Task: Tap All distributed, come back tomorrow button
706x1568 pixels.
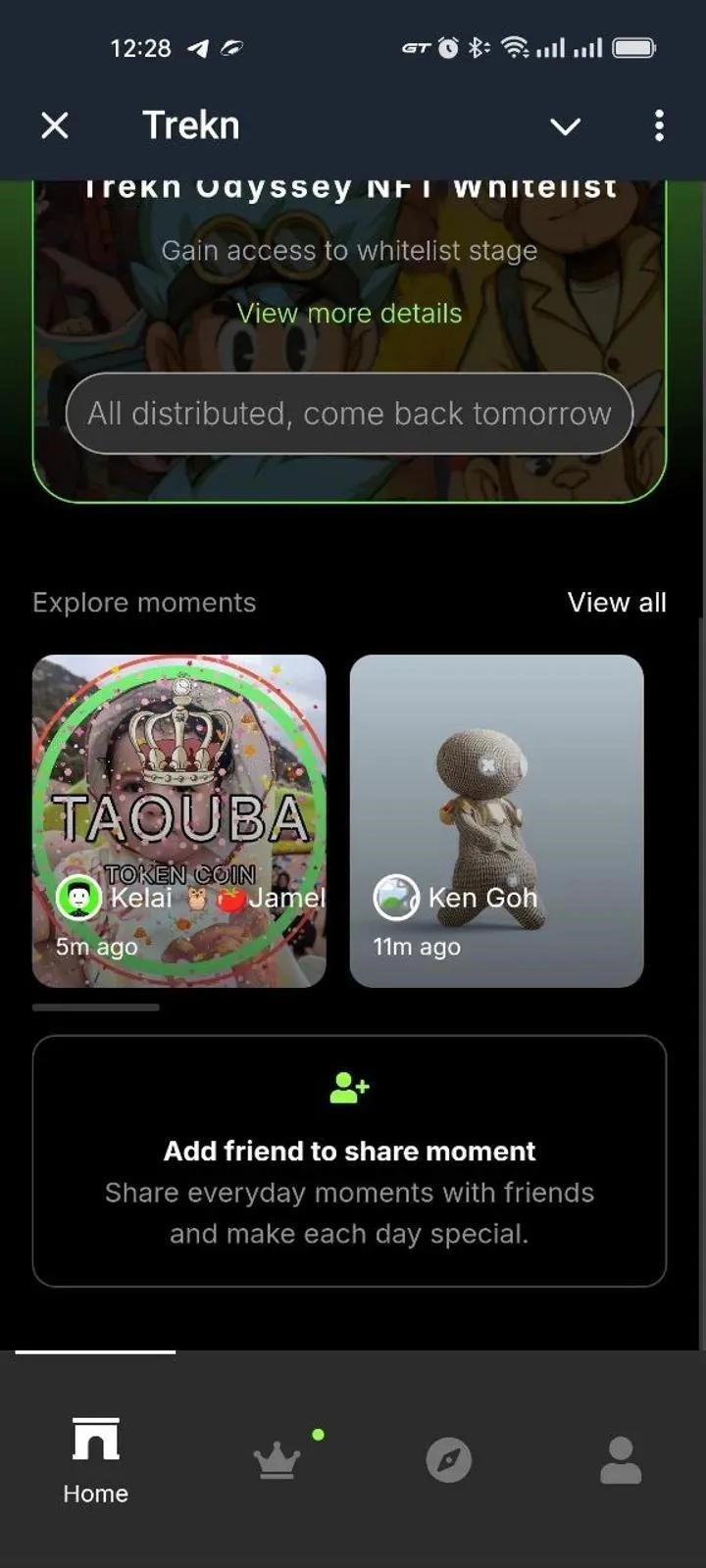Action: pos(349,414)
